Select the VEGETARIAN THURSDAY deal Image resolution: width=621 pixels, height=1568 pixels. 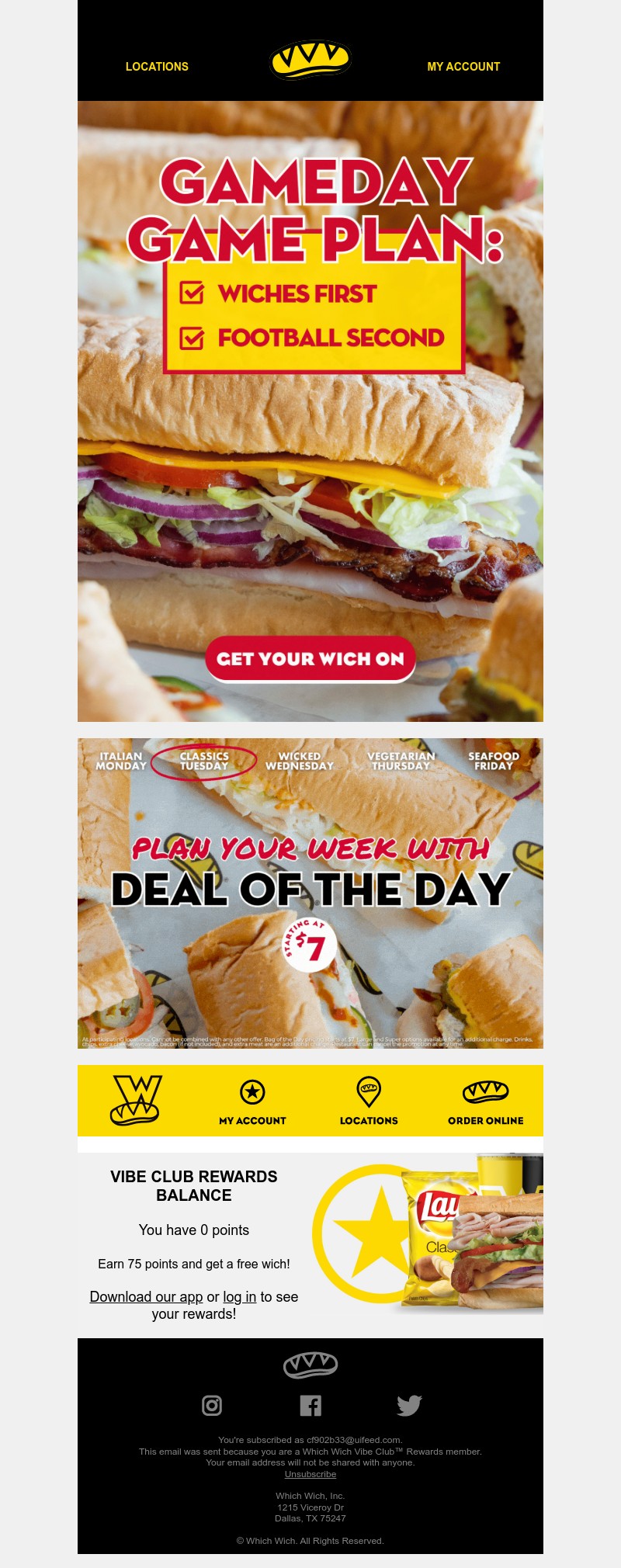click(401, 760)
